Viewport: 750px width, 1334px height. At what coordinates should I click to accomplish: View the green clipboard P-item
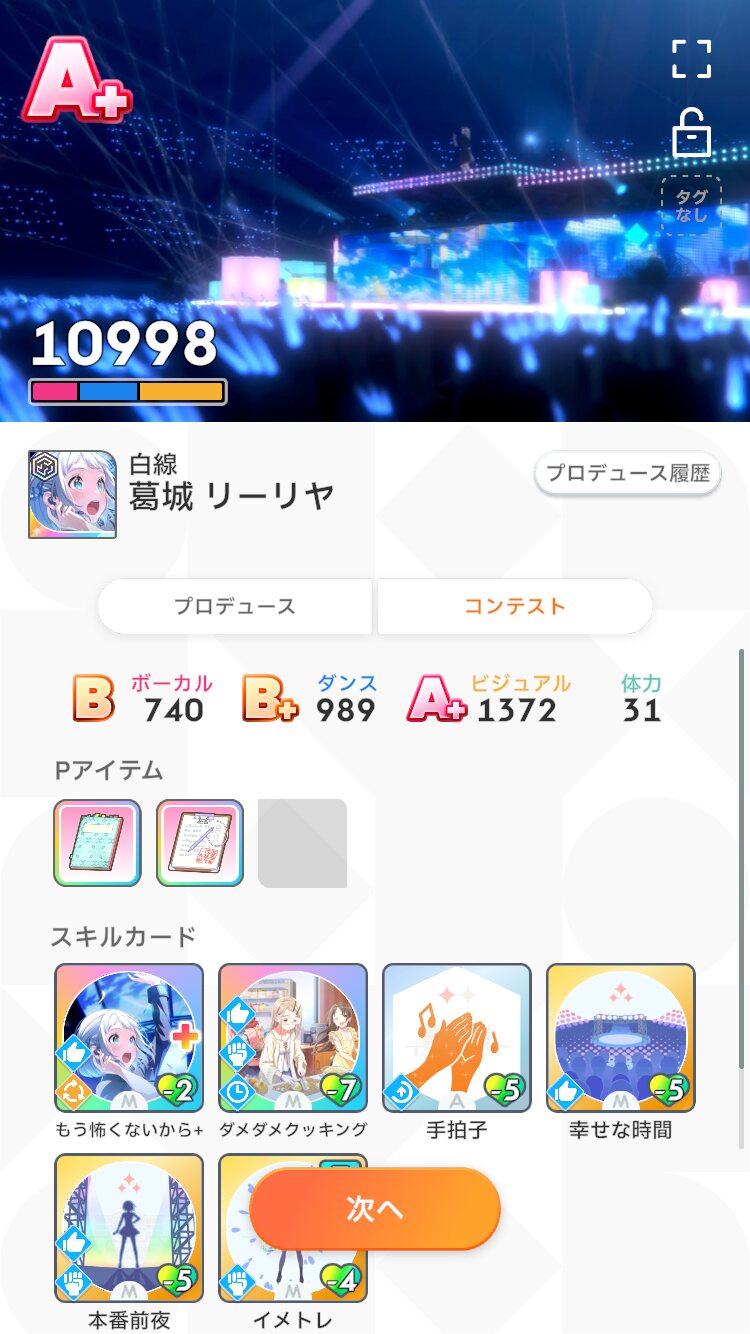click(97, 843)
